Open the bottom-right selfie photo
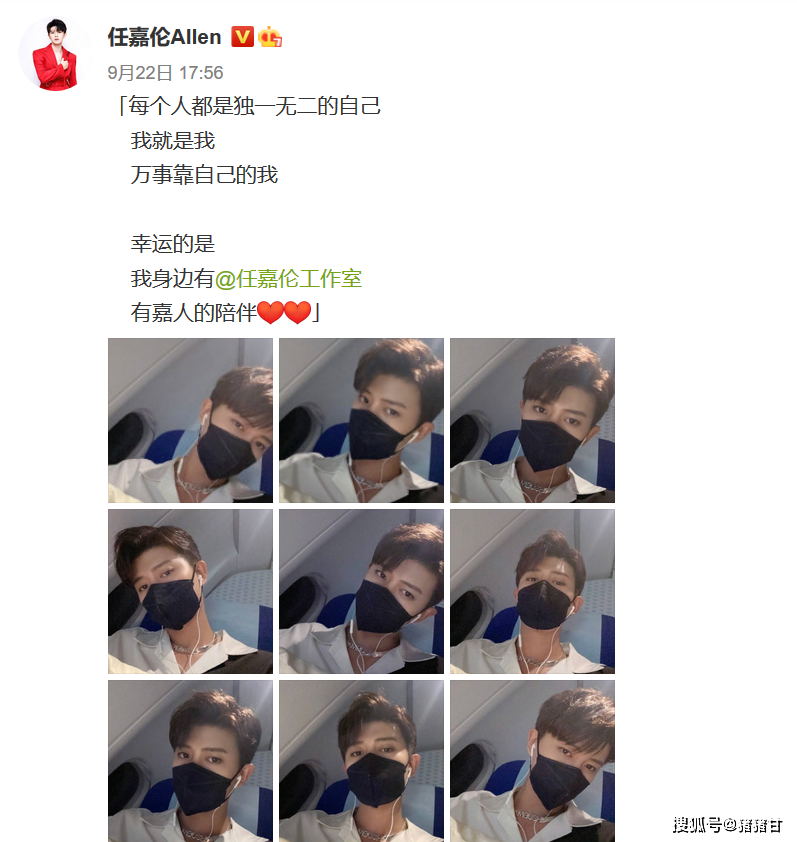The image size is (797, 842). (532, 760)
